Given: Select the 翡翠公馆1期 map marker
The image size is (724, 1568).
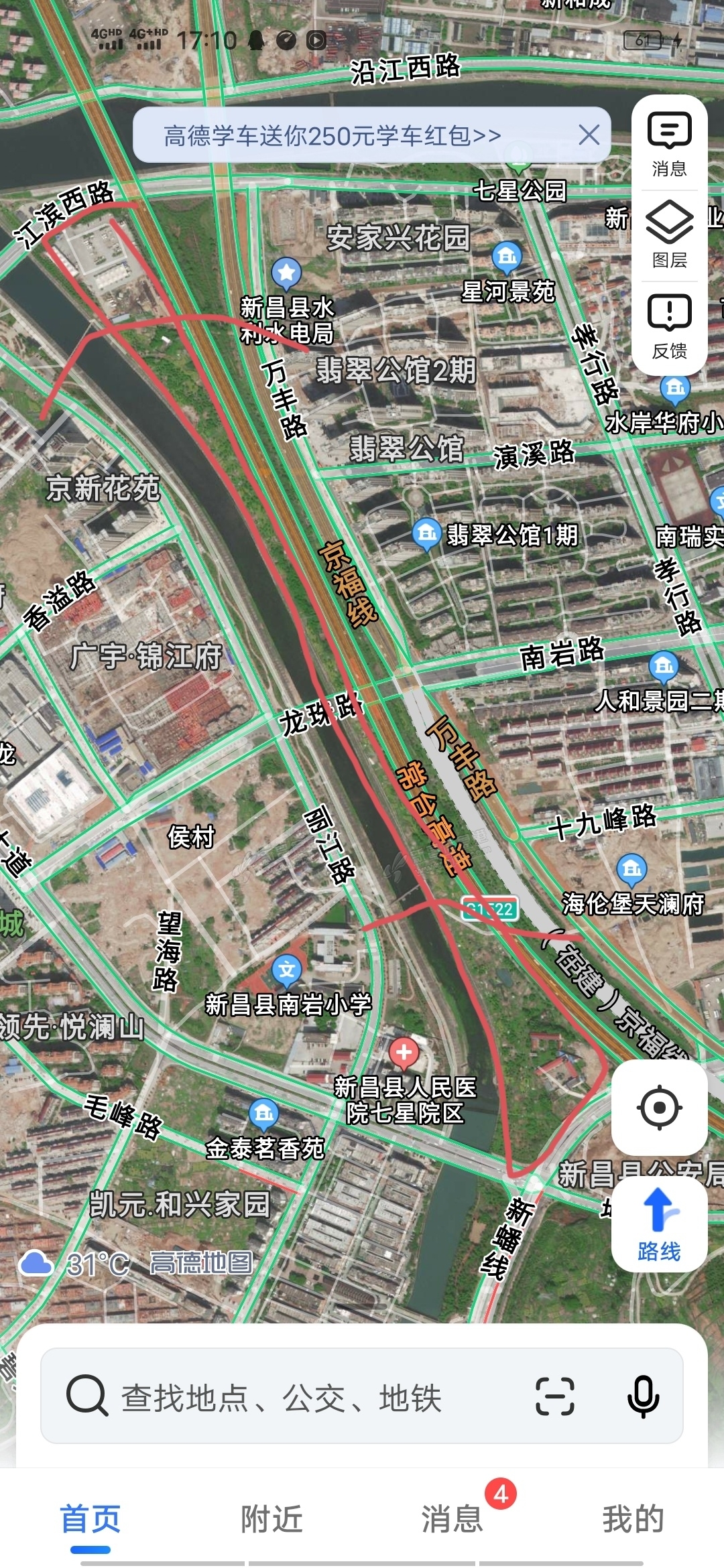Looking at the screenshot, I should point(426,533).
